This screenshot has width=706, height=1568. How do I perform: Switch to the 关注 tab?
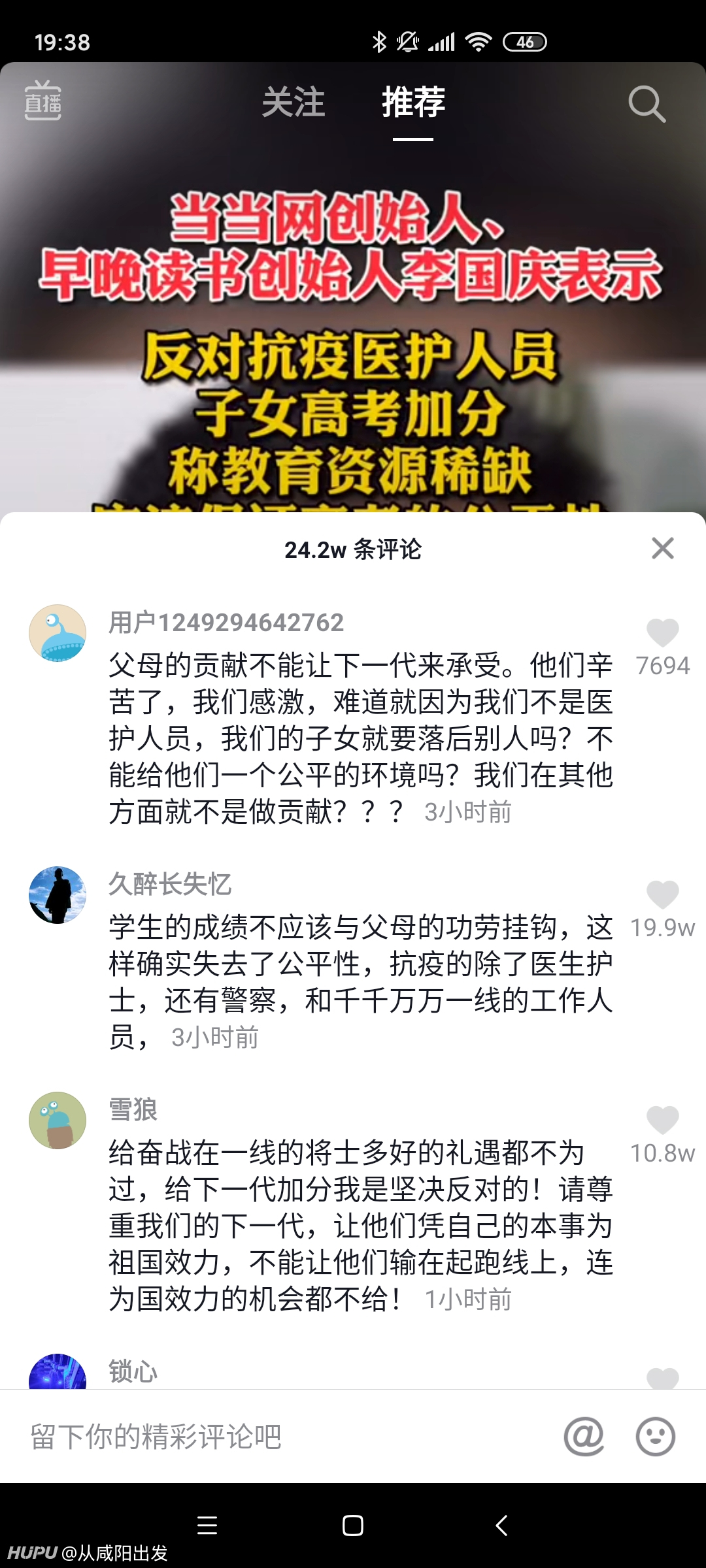pyautogui.click(x=294, y=103)
